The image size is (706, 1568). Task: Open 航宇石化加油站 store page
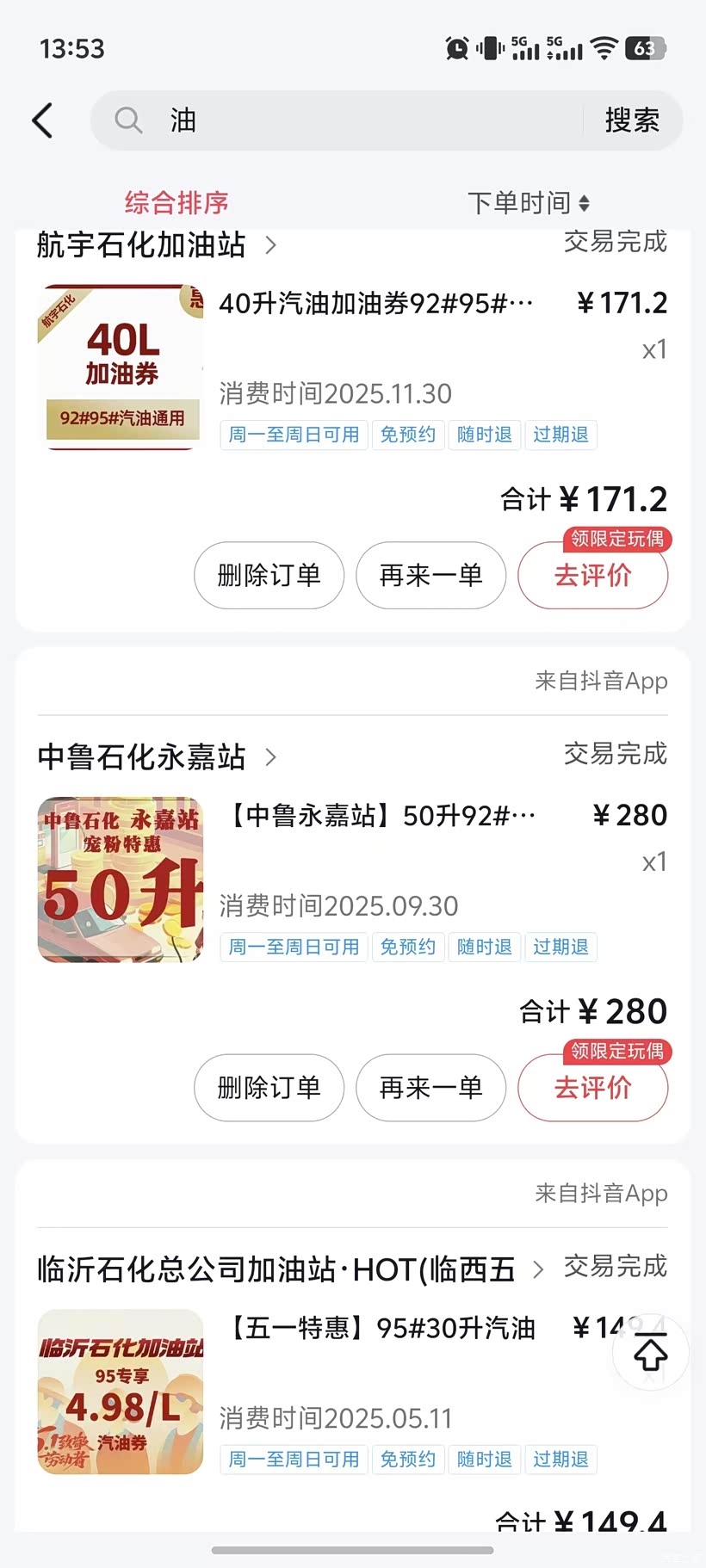(x=155, y=245)
